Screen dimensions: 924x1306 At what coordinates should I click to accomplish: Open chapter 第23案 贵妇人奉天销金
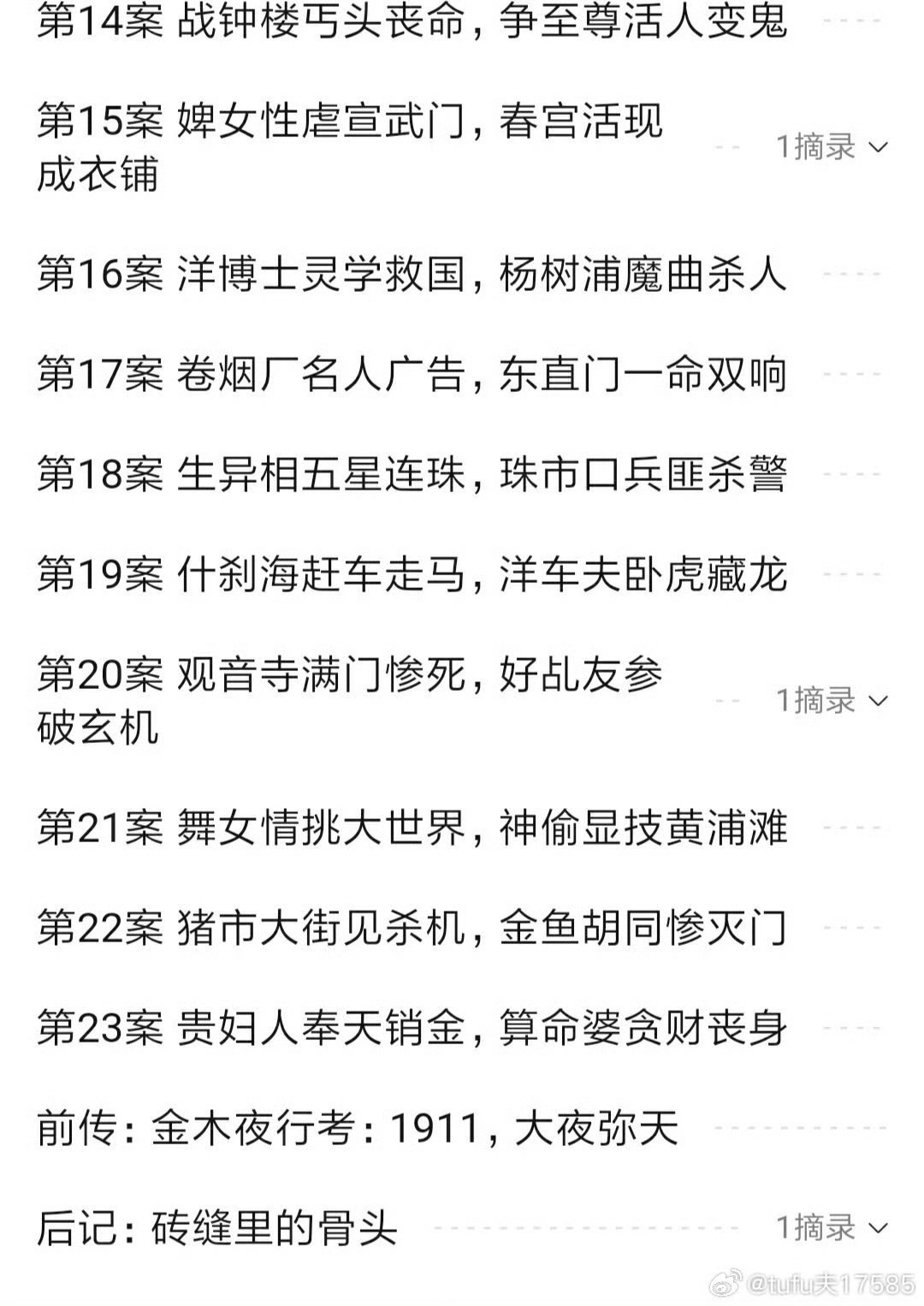click(x=412, y=1028)
